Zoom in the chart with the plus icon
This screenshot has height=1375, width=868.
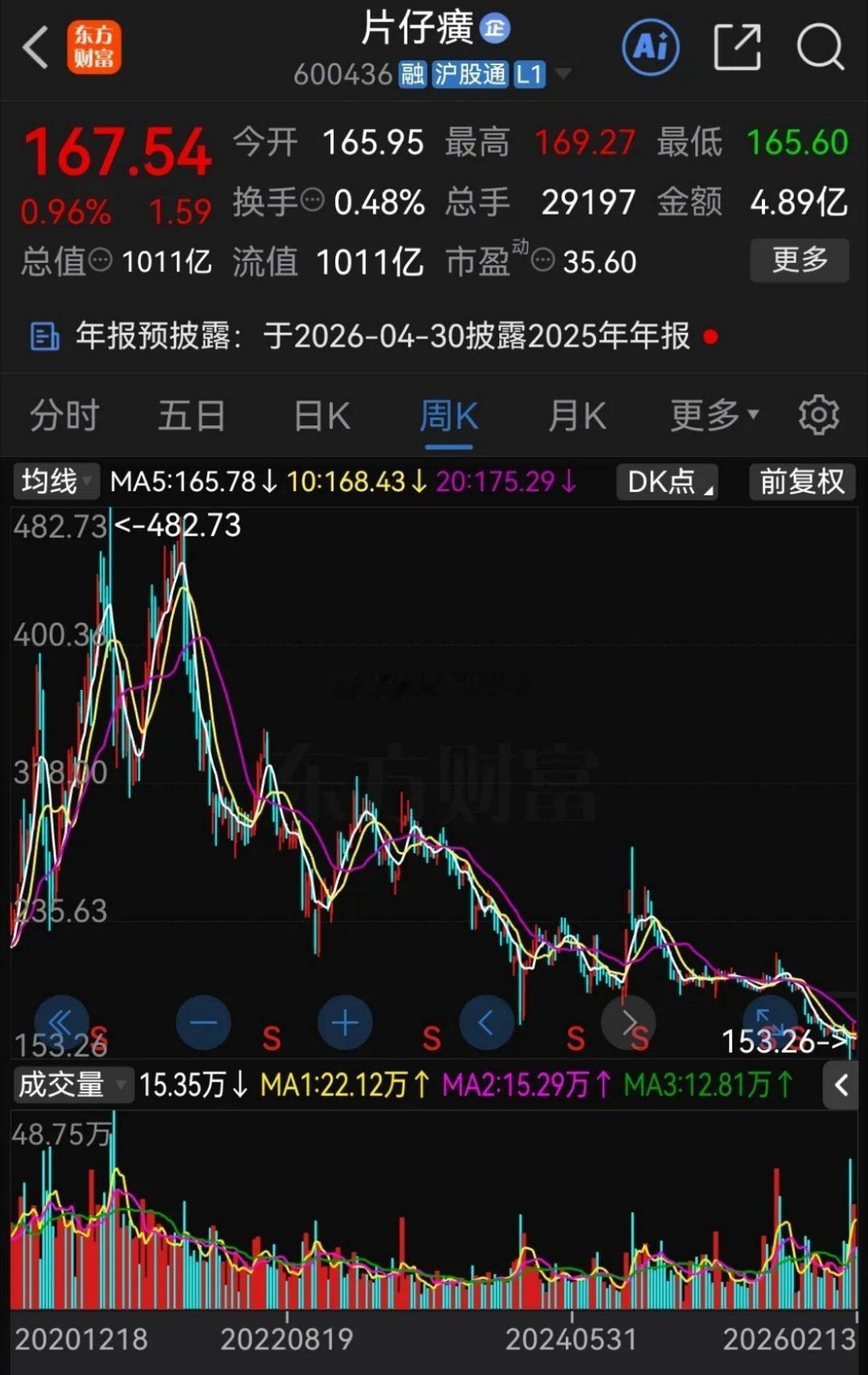click(344, 1022)
